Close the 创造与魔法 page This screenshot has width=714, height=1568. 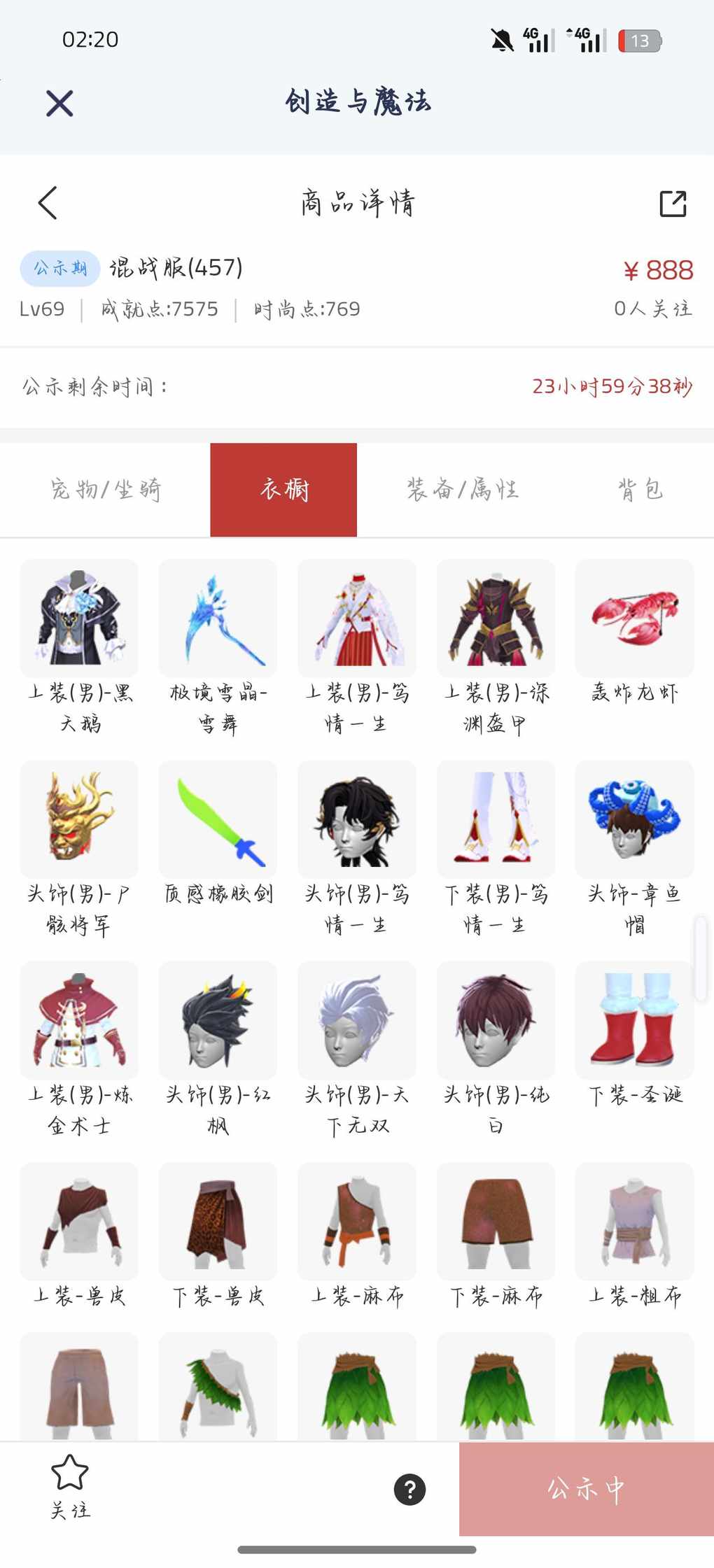(x=59, y=104)
